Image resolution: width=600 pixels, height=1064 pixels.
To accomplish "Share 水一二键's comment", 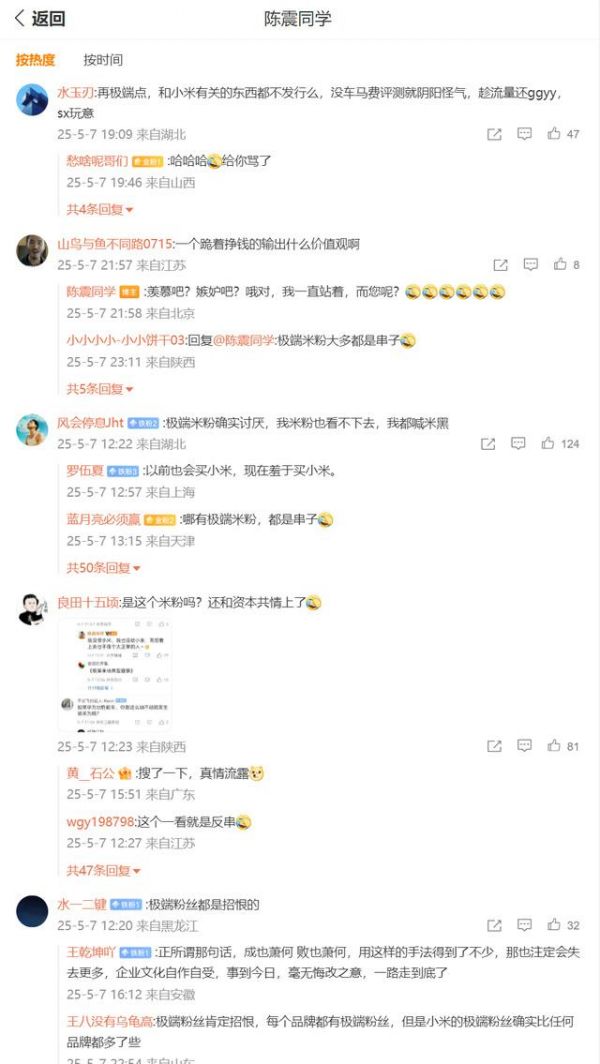I will (x=494, y=926).
